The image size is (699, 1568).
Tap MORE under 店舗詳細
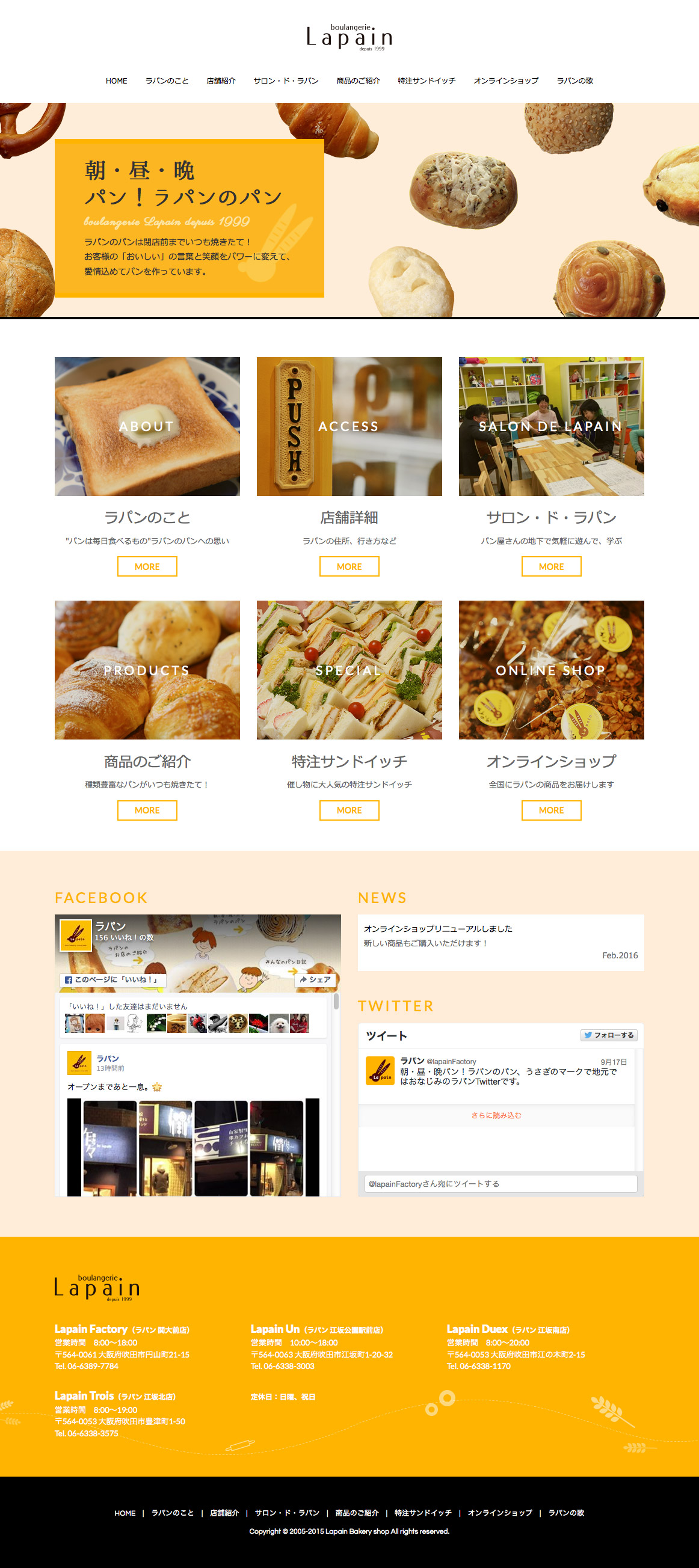tap(349, 567)
